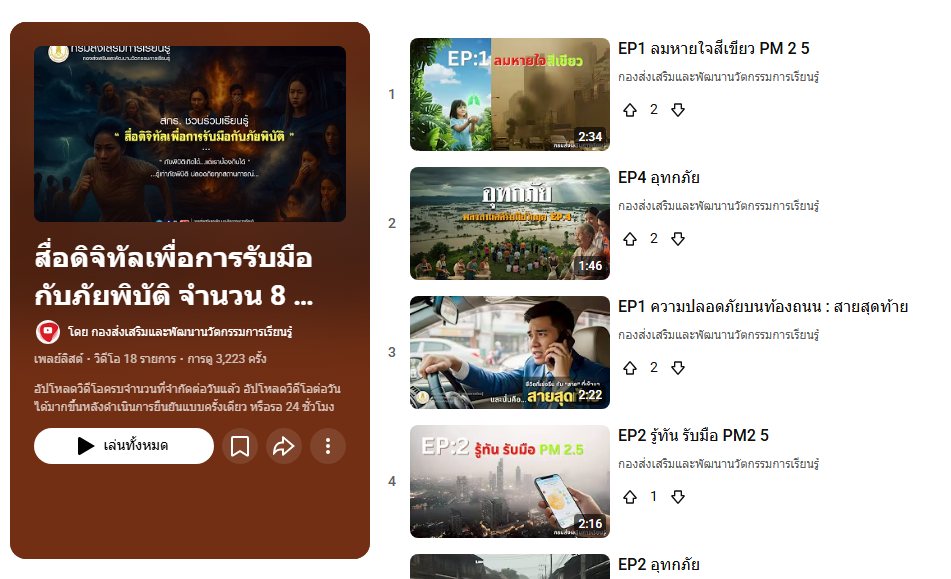This screenshot has height=579, width=951.
Task: Upvote the EP4 อุทกภัย video
Action: point(630,239)
